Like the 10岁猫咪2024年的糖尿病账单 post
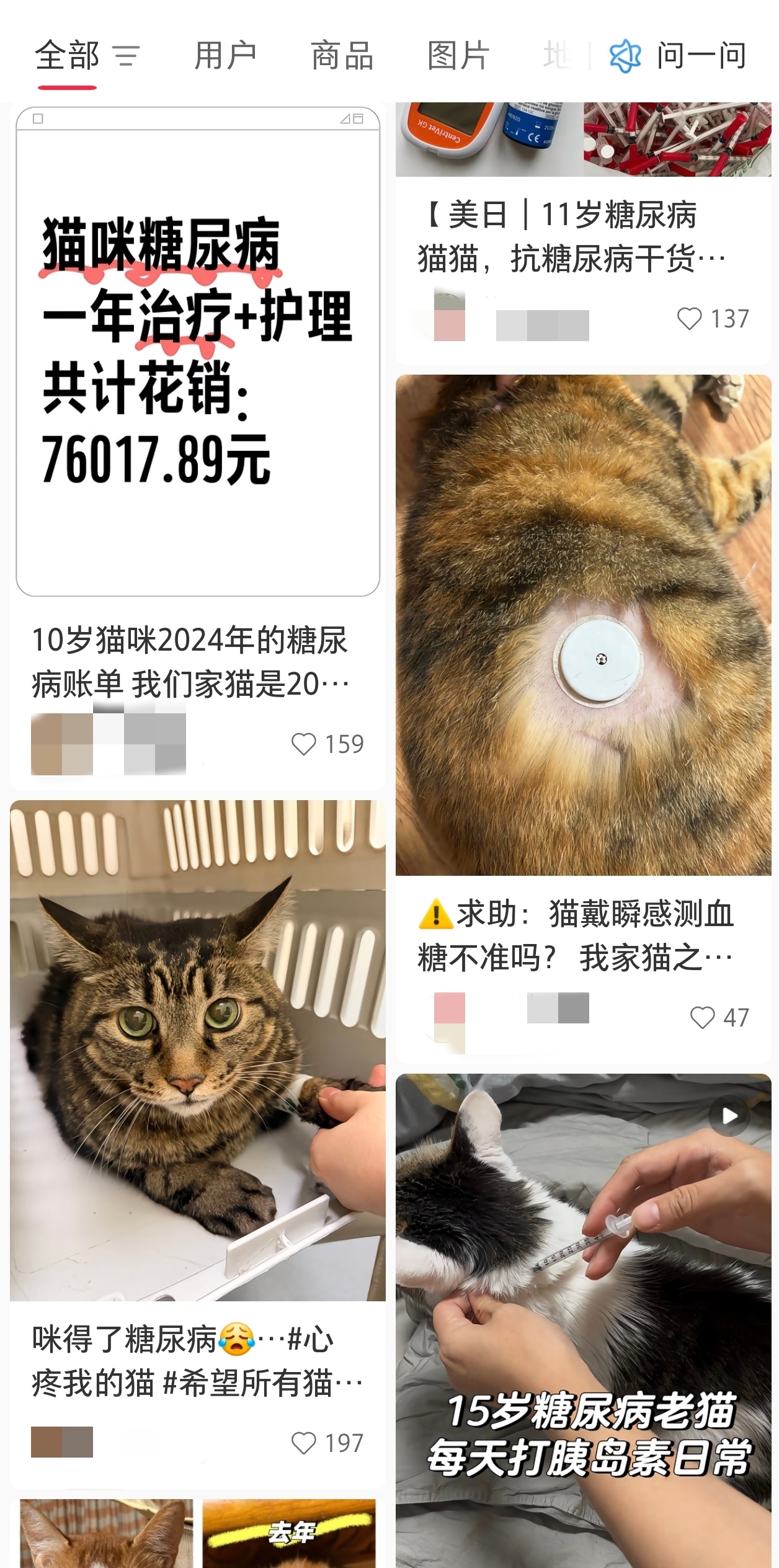Viewport: 779px width, 1568px height. (x=304, y=744)
